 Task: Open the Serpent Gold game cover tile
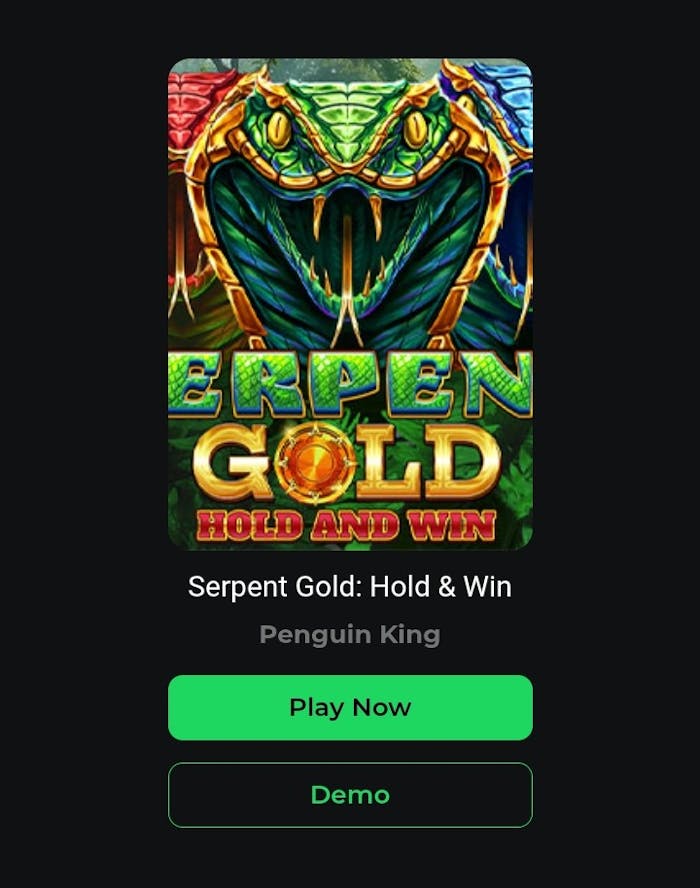(350, 304)
